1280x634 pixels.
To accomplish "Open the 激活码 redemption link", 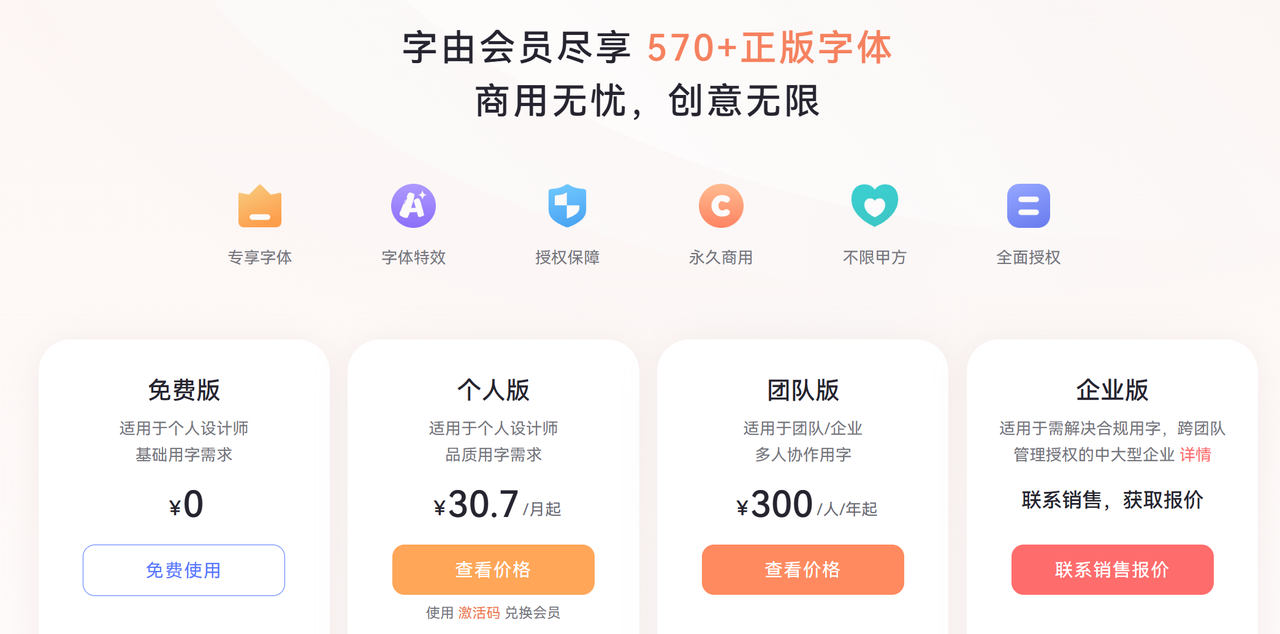I will click(479, 613).
